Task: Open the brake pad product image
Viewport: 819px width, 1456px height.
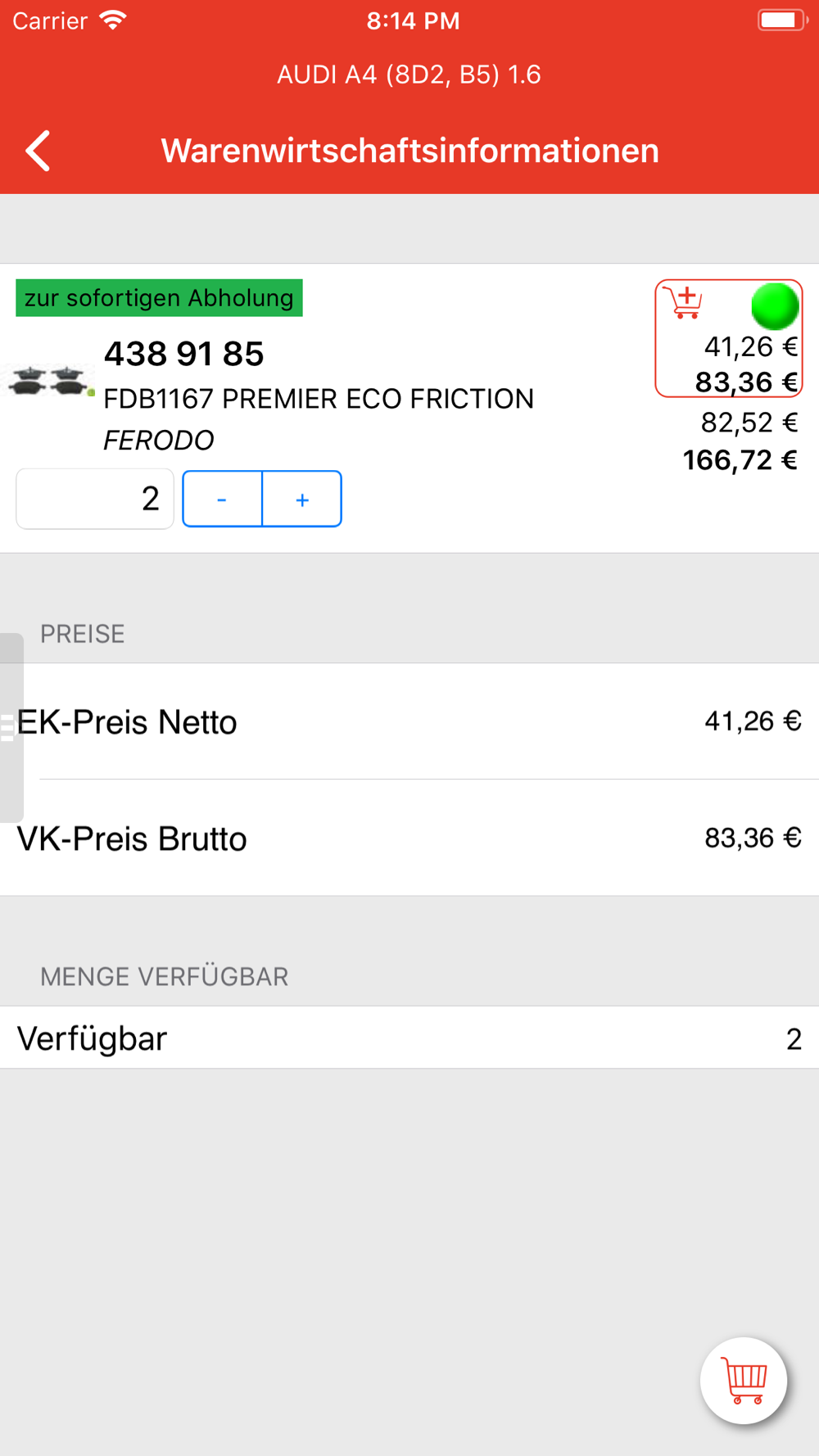Action: [49, 381]
